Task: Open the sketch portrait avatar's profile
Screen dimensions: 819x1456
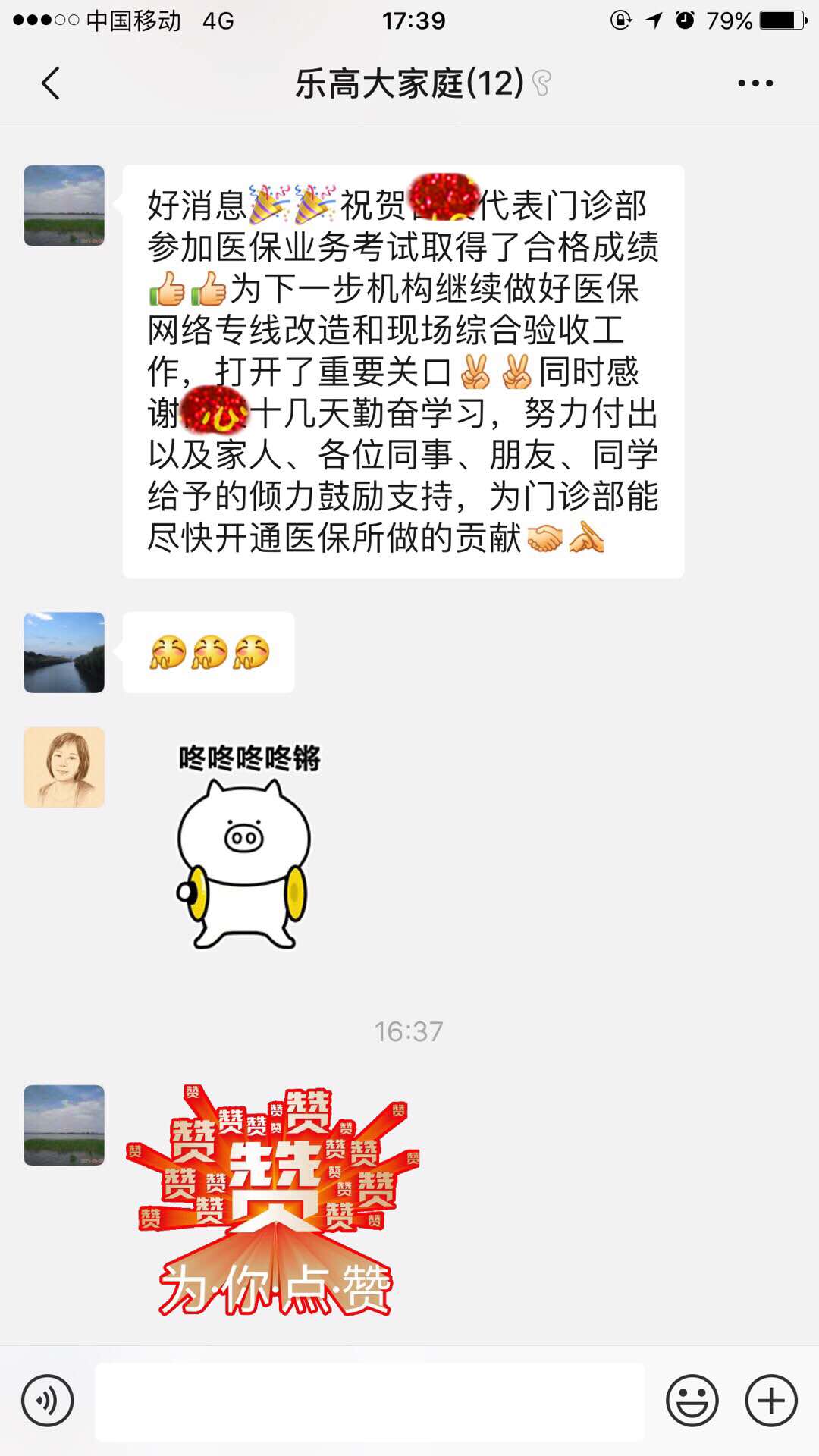Action: coord(64,767)
